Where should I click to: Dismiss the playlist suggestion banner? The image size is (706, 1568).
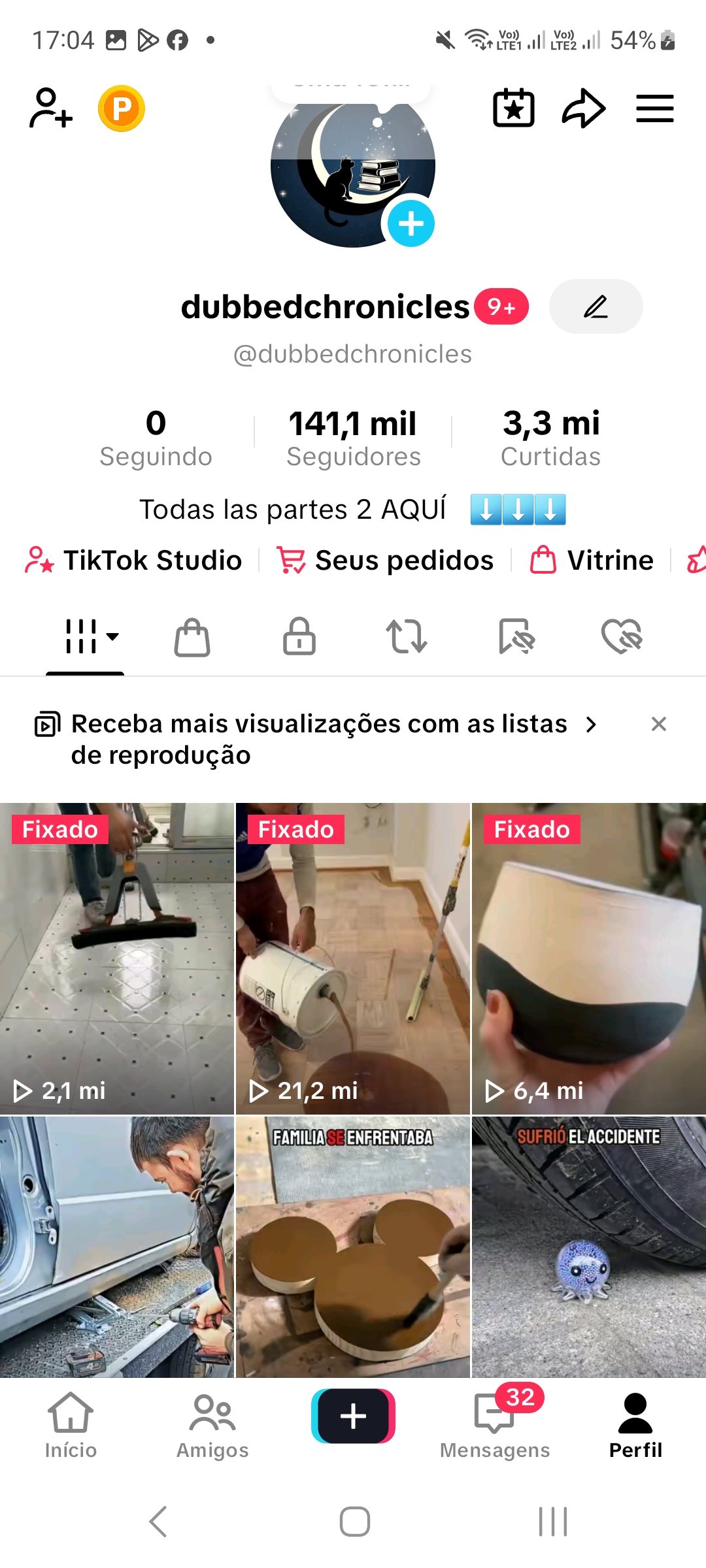658,724
